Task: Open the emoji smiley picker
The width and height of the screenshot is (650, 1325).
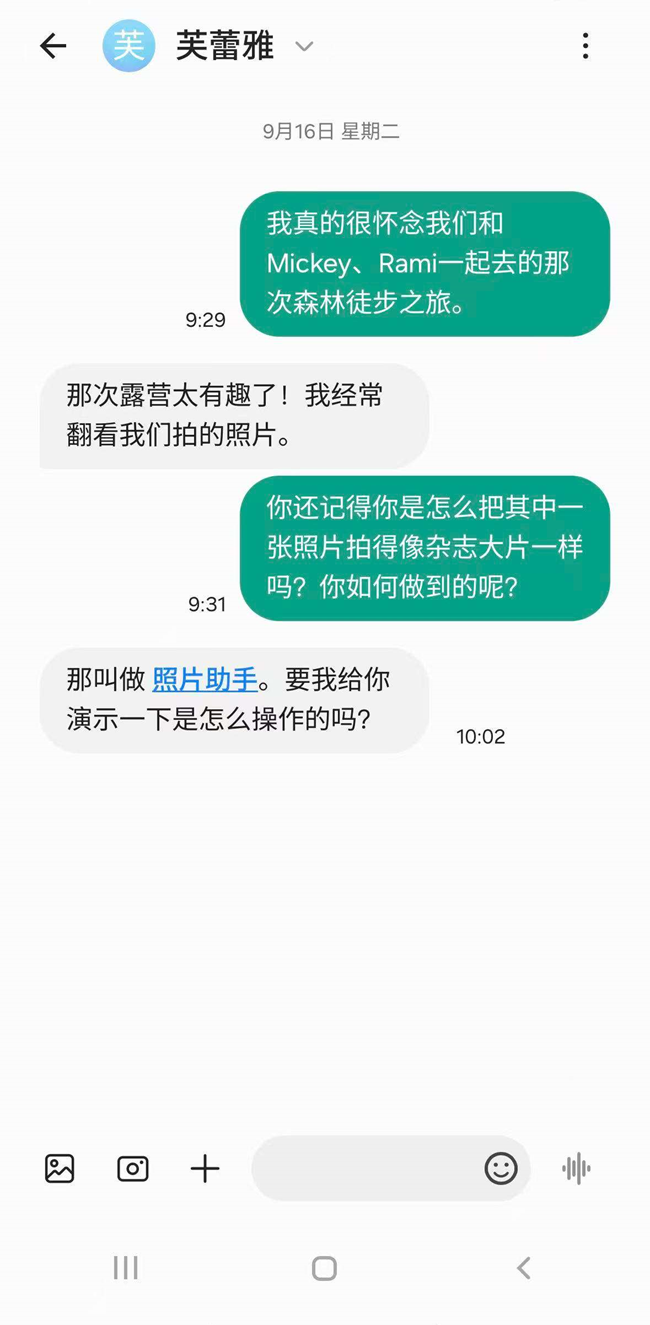Action: coord(501,1168)
